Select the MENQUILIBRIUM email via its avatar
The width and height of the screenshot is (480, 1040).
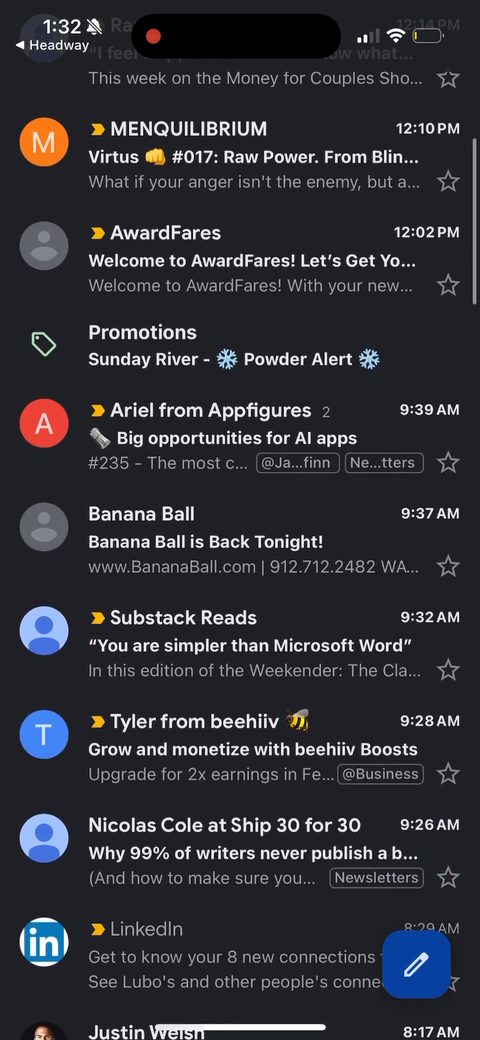(44, 142)
